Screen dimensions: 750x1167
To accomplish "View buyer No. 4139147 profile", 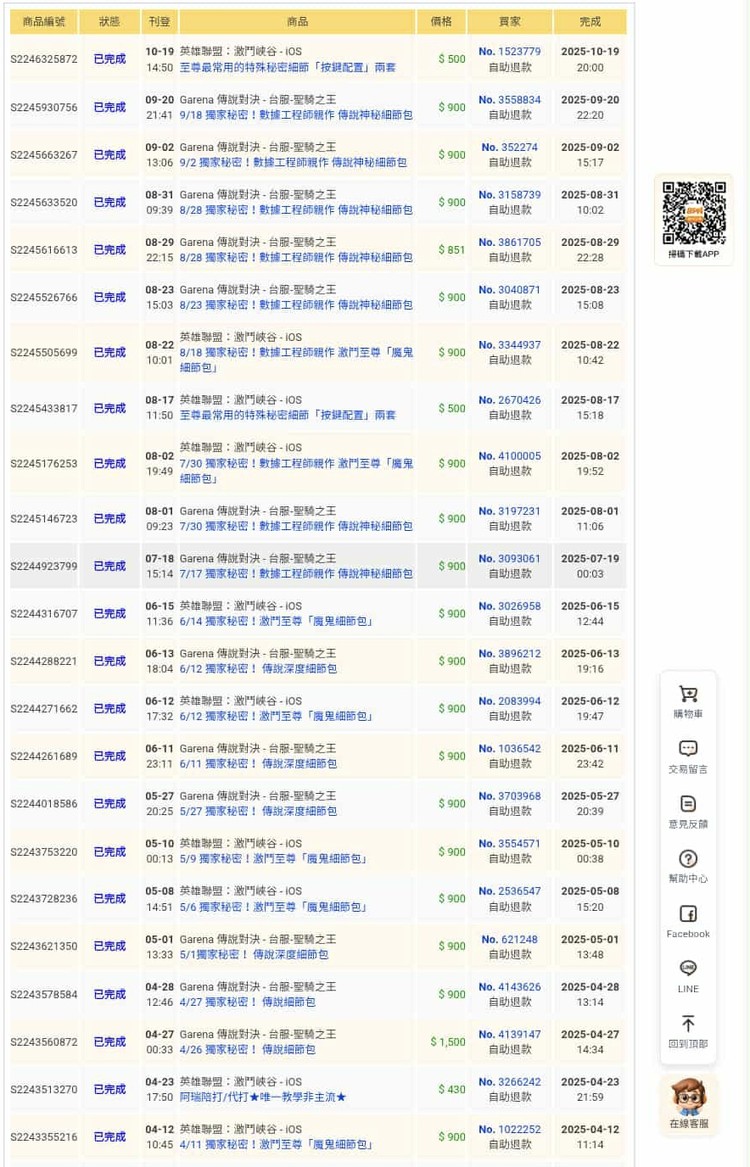I will click(509, 1035).
